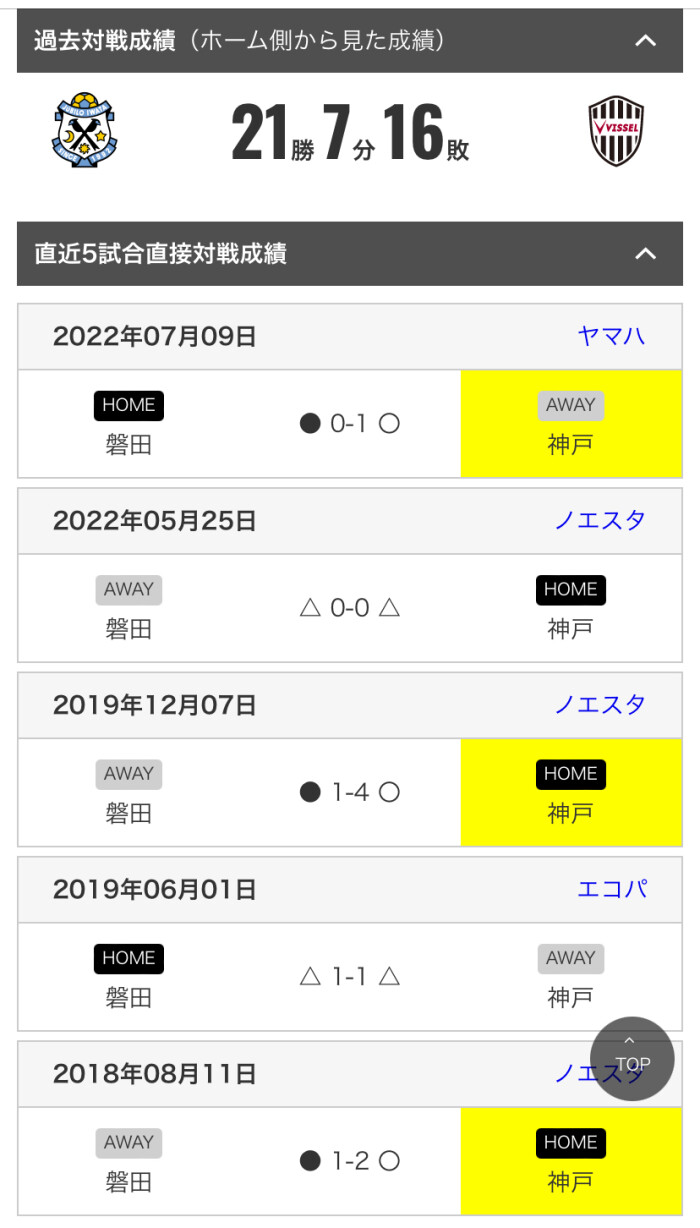Open ノエスタ link for 2019年12月07日 match
Screen dimensions: 700x1228
[x=600, y=704]
